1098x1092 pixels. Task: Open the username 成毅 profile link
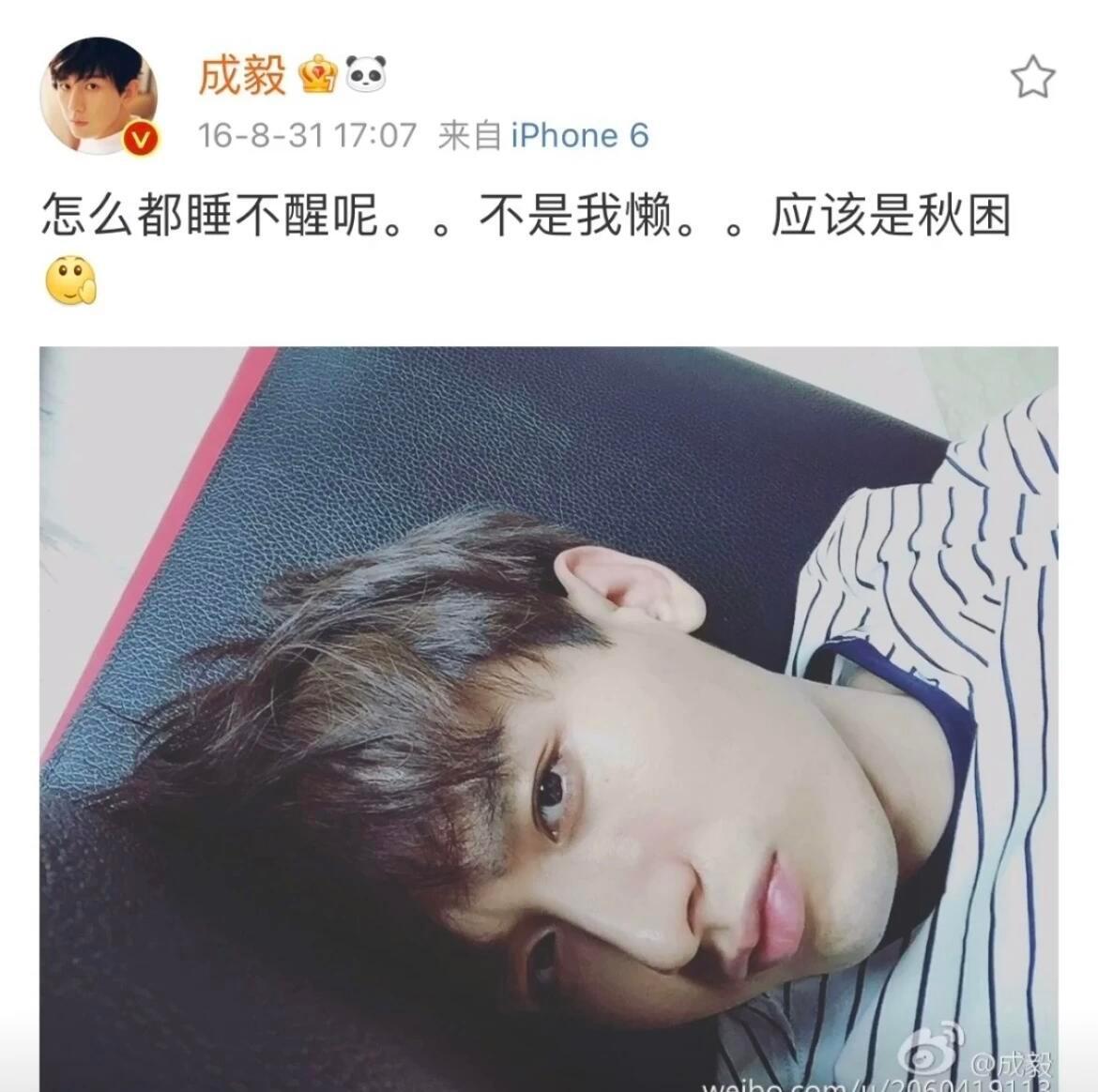(241, 75)
